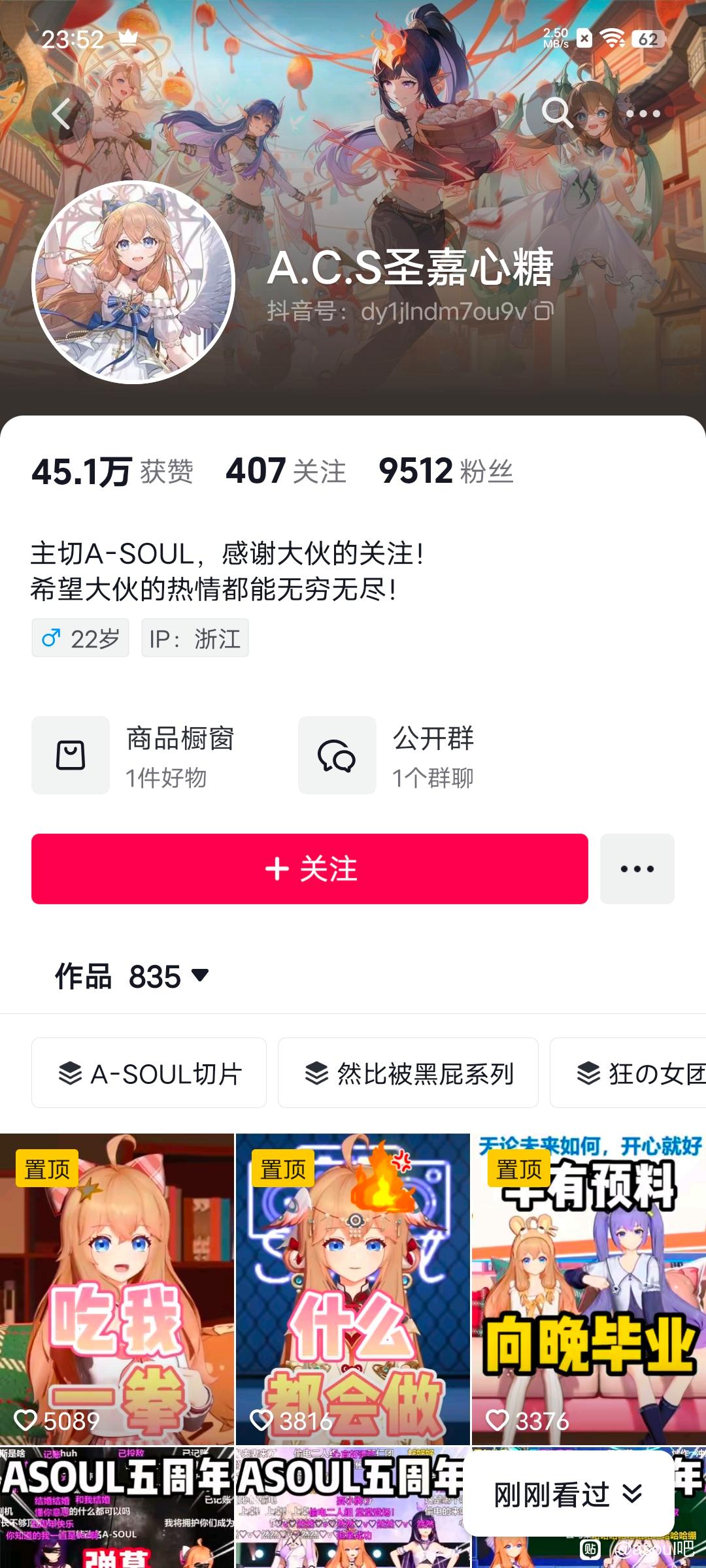Image resolution: width=706 pixels, height=1568 pixels.
Task: View the profile avatar picture
Action: click(x=133, y=282)
